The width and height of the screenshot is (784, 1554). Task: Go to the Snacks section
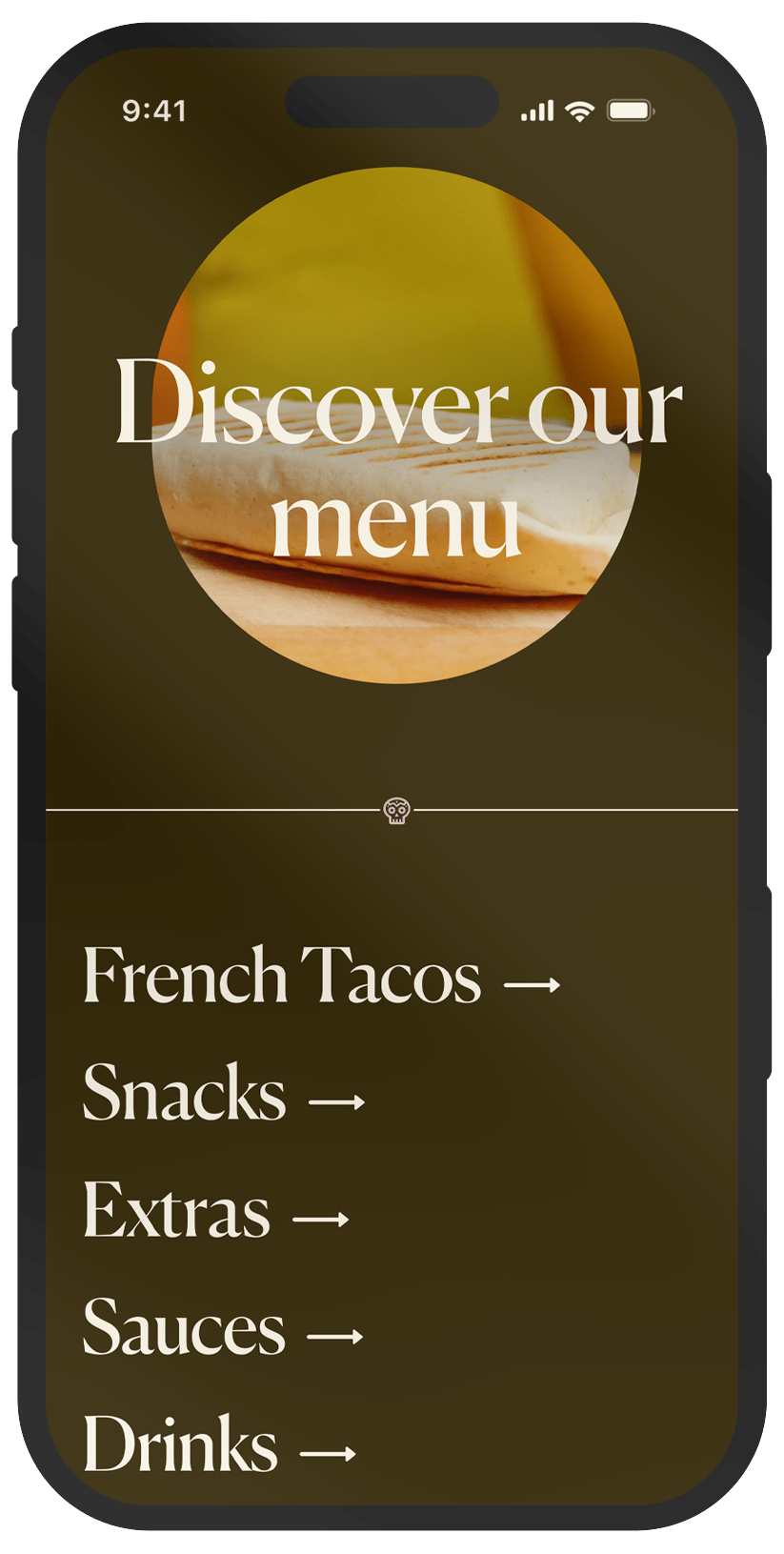[x=223, y=1094]
